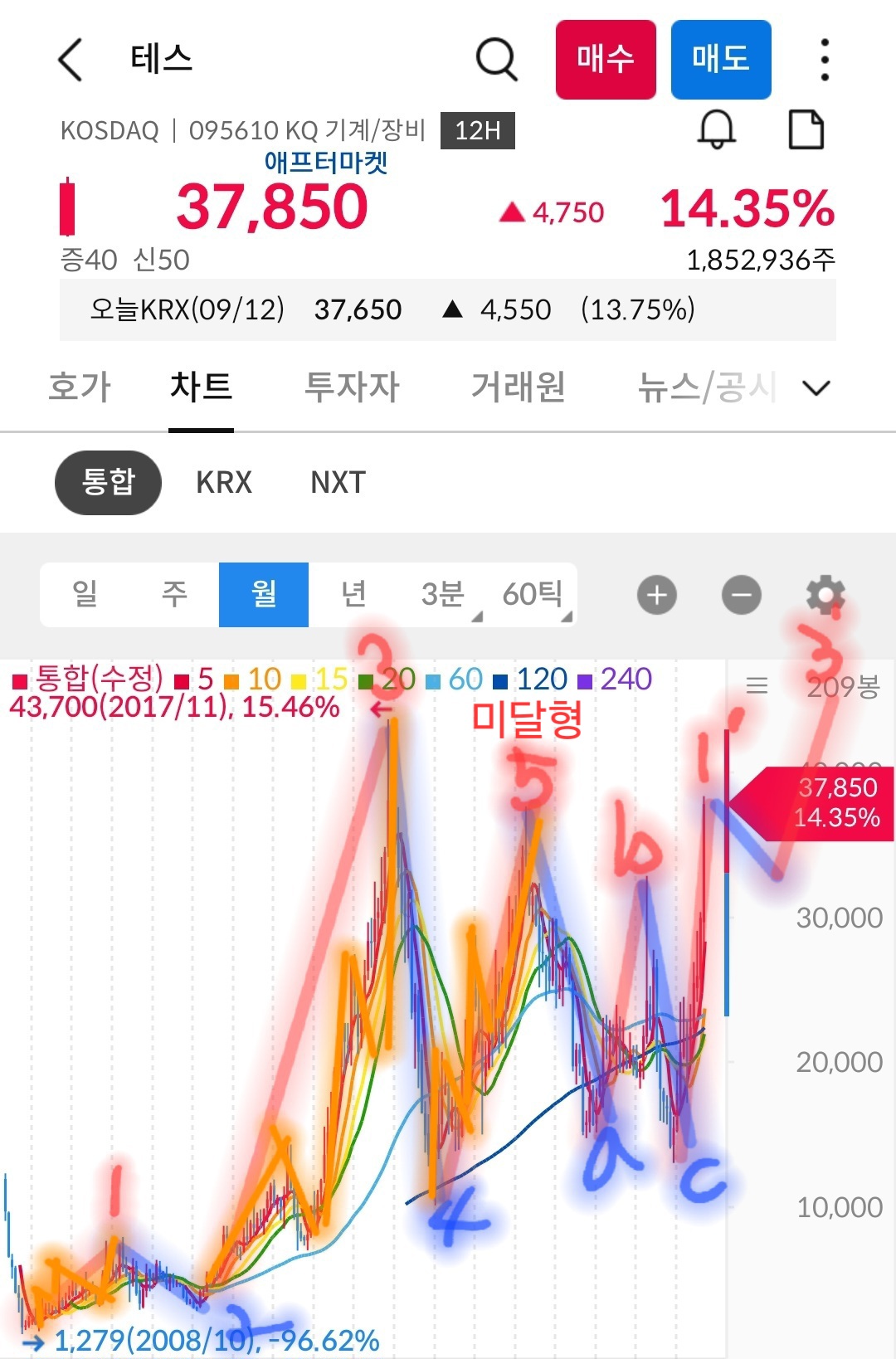This screenshot has height=1359, width=896.
Task: Select the 통합 market toggle
Action: (x=107, y=482)
